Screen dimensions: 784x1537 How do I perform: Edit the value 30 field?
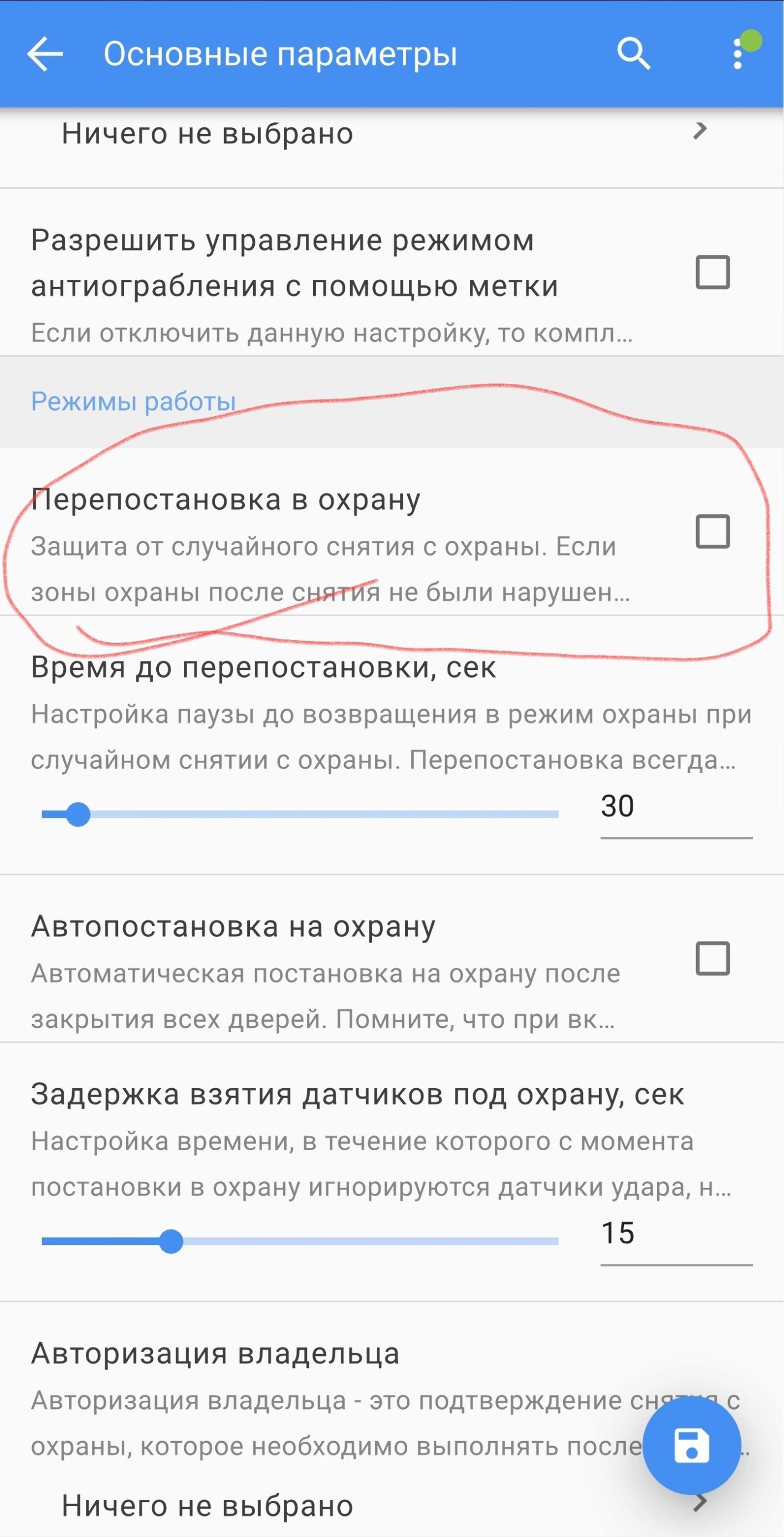point(675,807)
